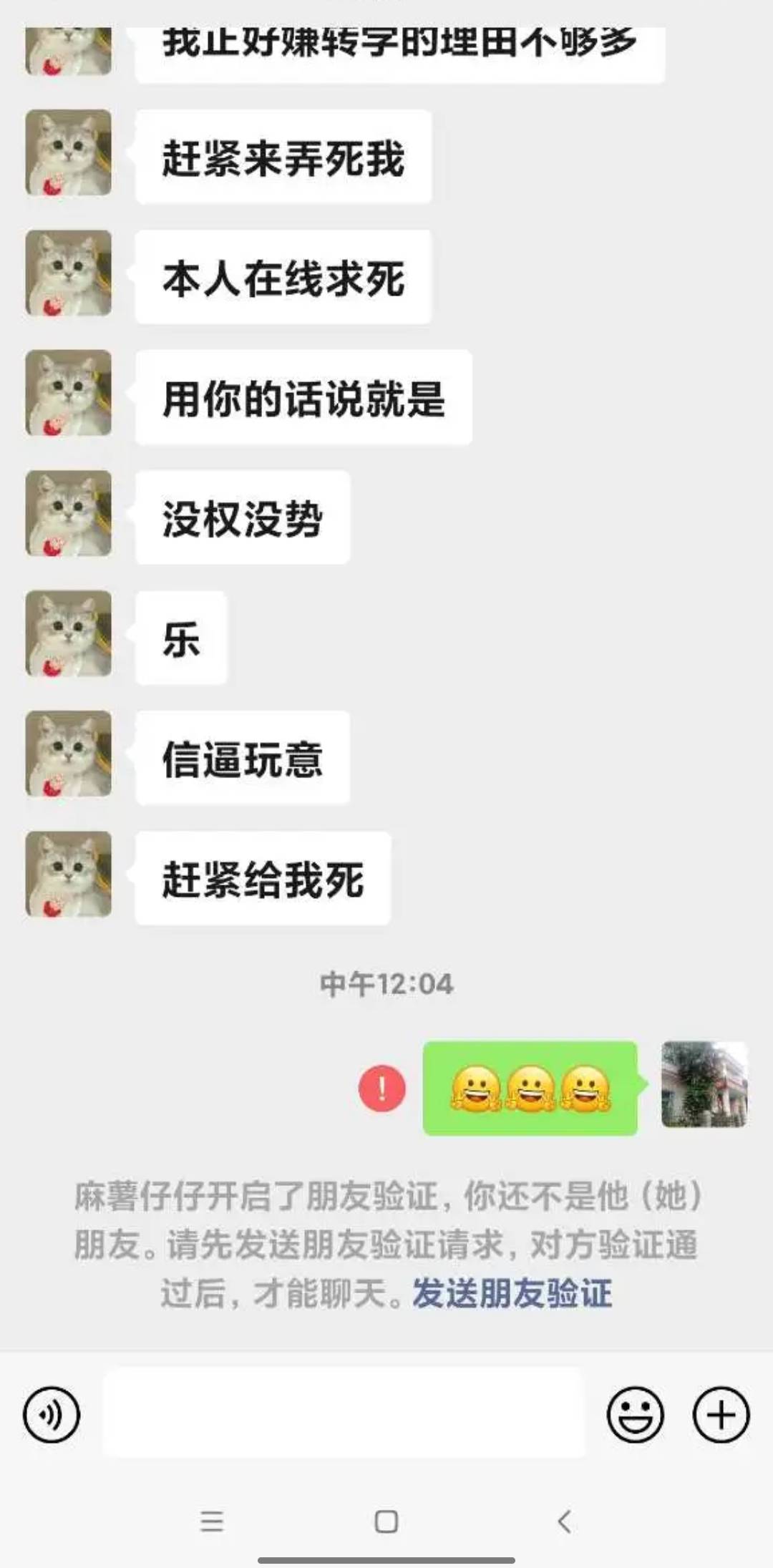Go to home via system button
Viewport: 773px width, 1568px height.
click(386, 1521)
